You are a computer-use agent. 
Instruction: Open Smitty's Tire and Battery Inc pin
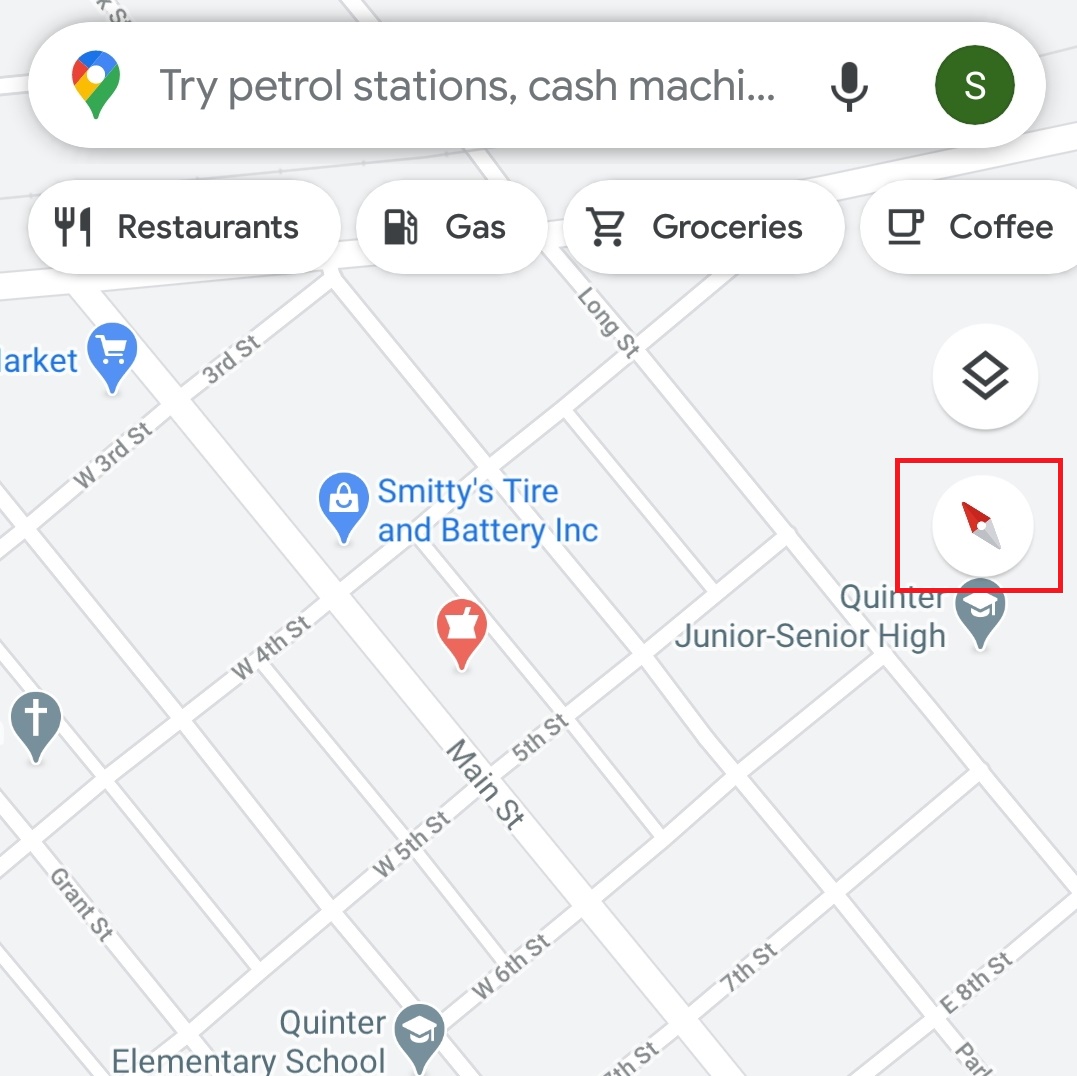coord(343,502)
